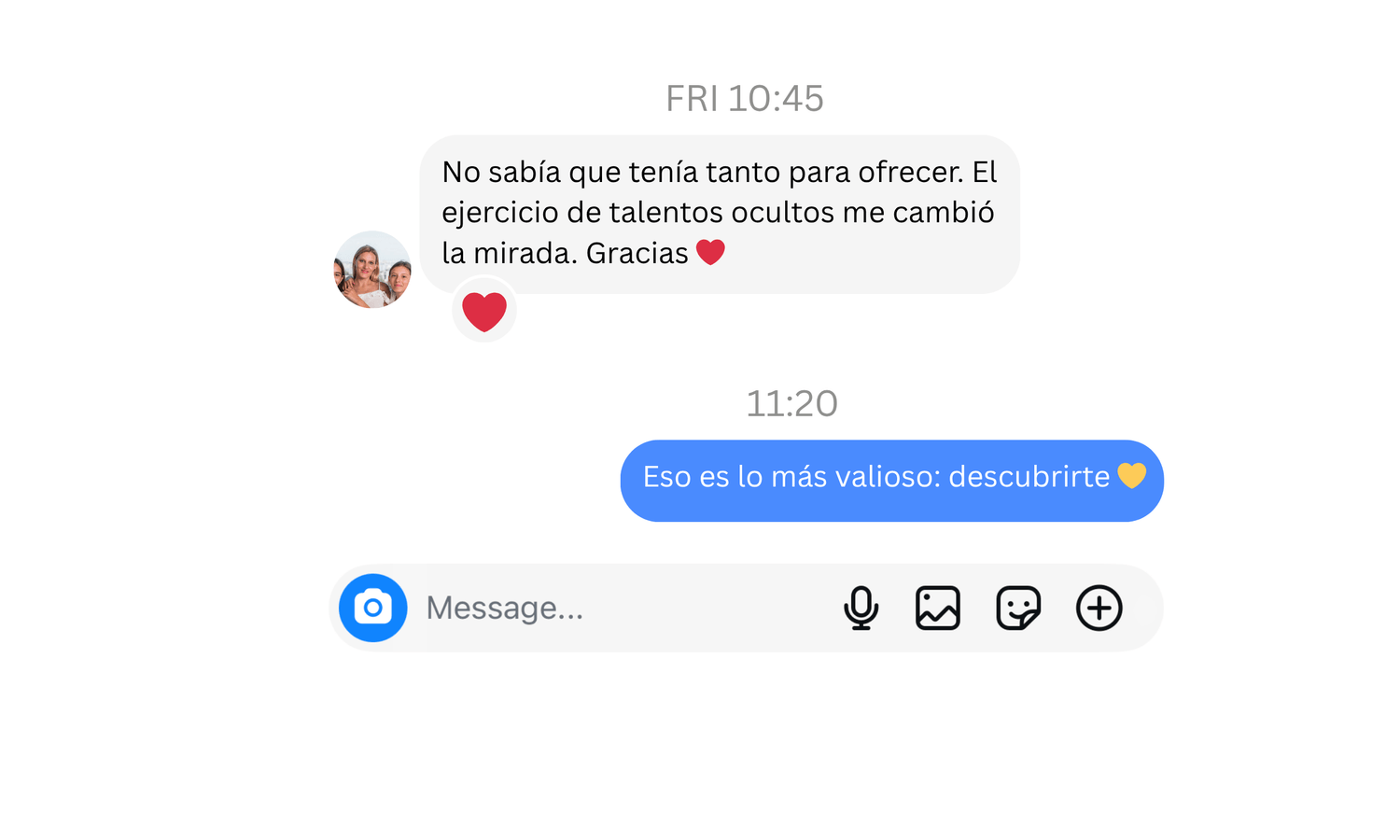Open more options with the plus icon
1400x840 pixels.
pos(1099,608)
